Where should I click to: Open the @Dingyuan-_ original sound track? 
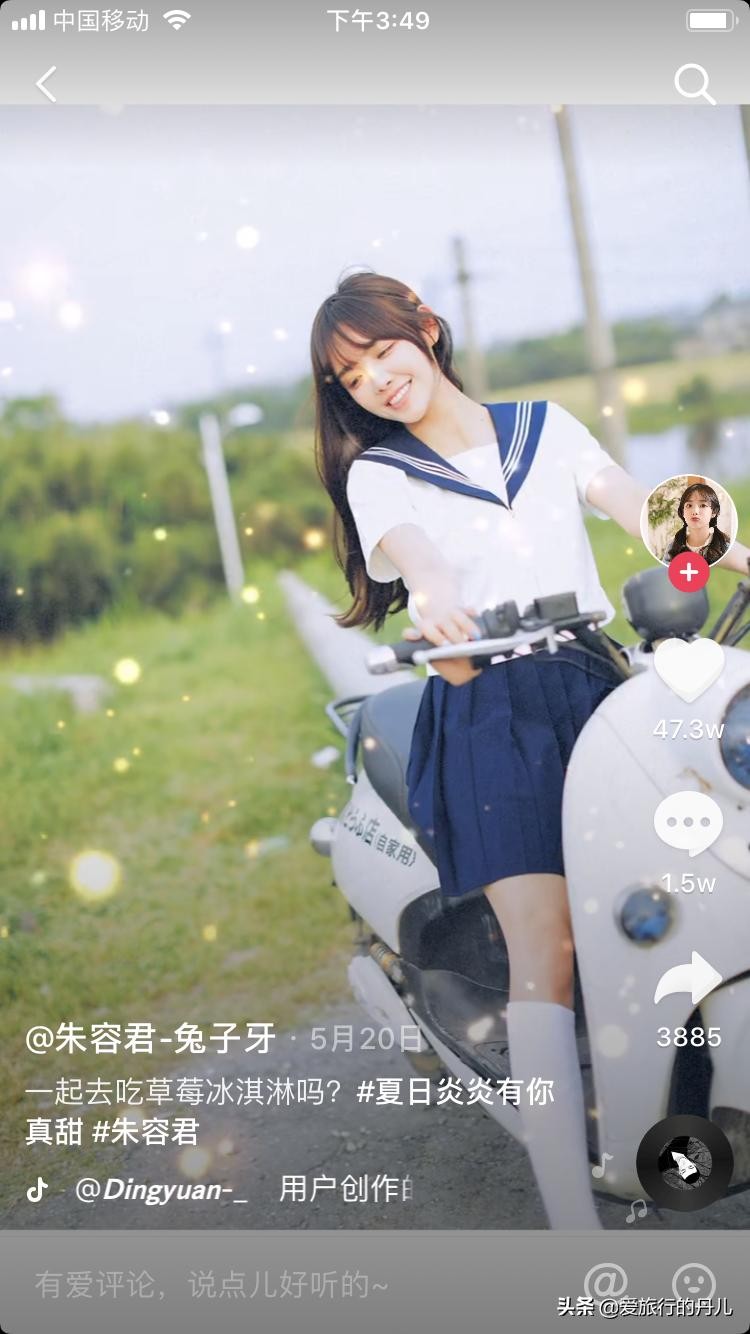pos(160,1189)
